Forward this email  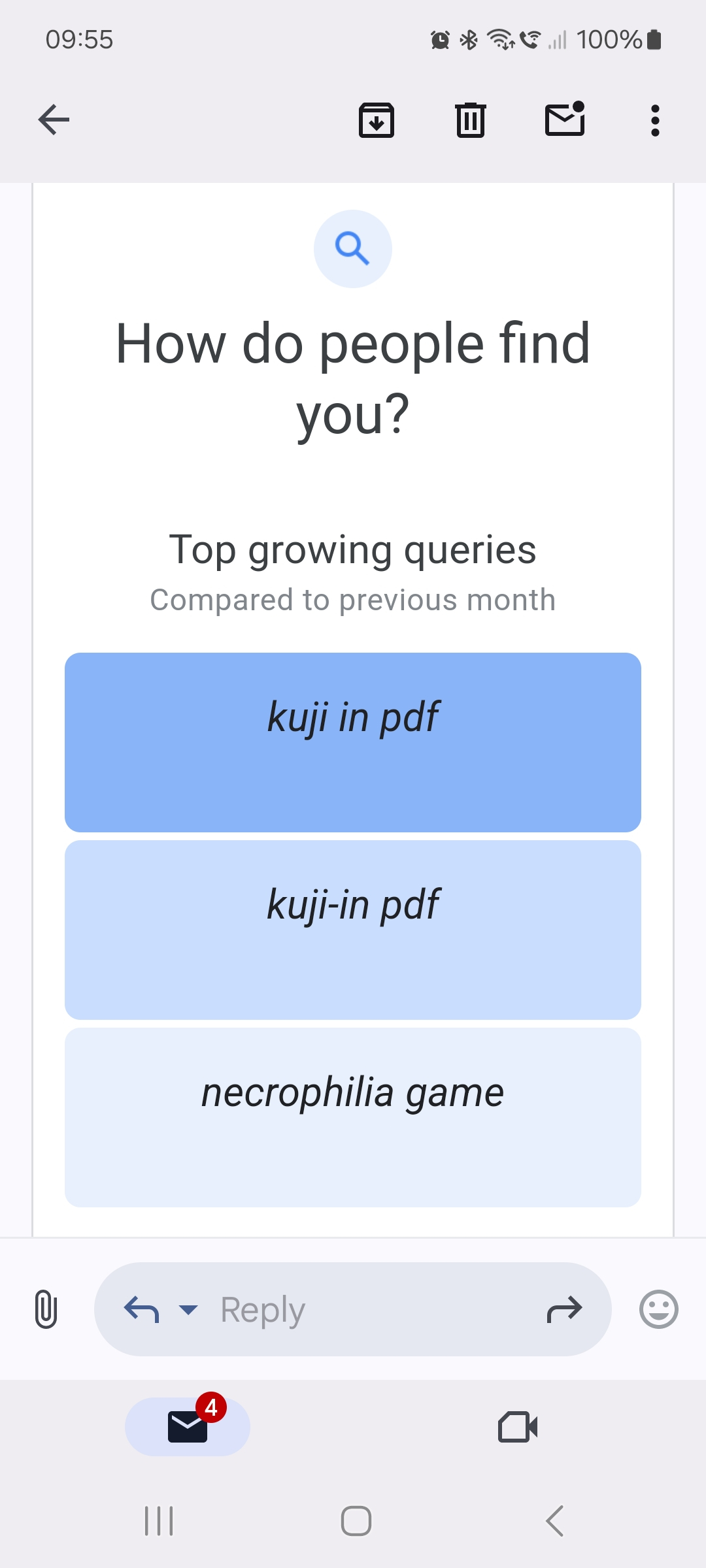[564, 1309]
